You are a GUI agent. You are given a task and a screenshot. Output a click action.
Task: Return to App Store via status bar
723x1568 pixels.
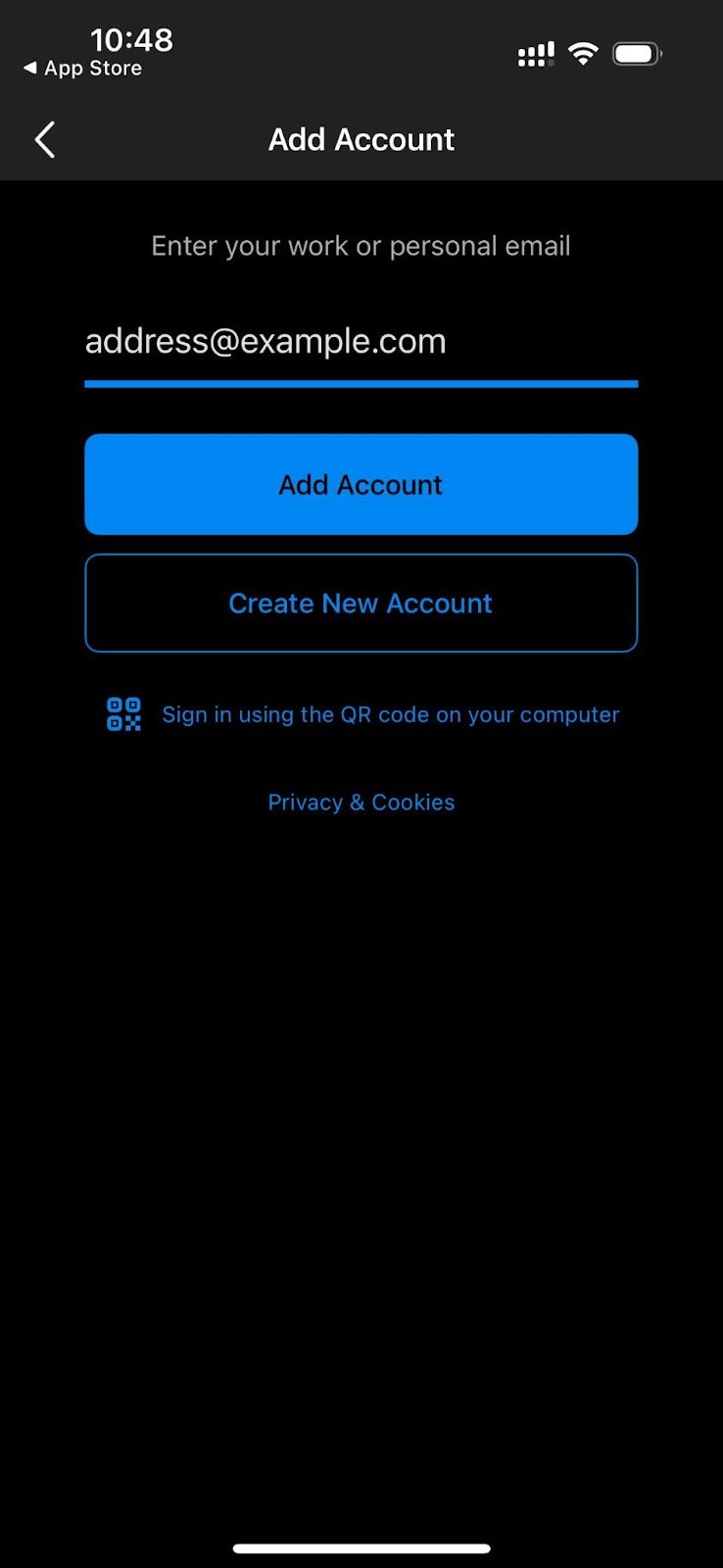(82, 69)
